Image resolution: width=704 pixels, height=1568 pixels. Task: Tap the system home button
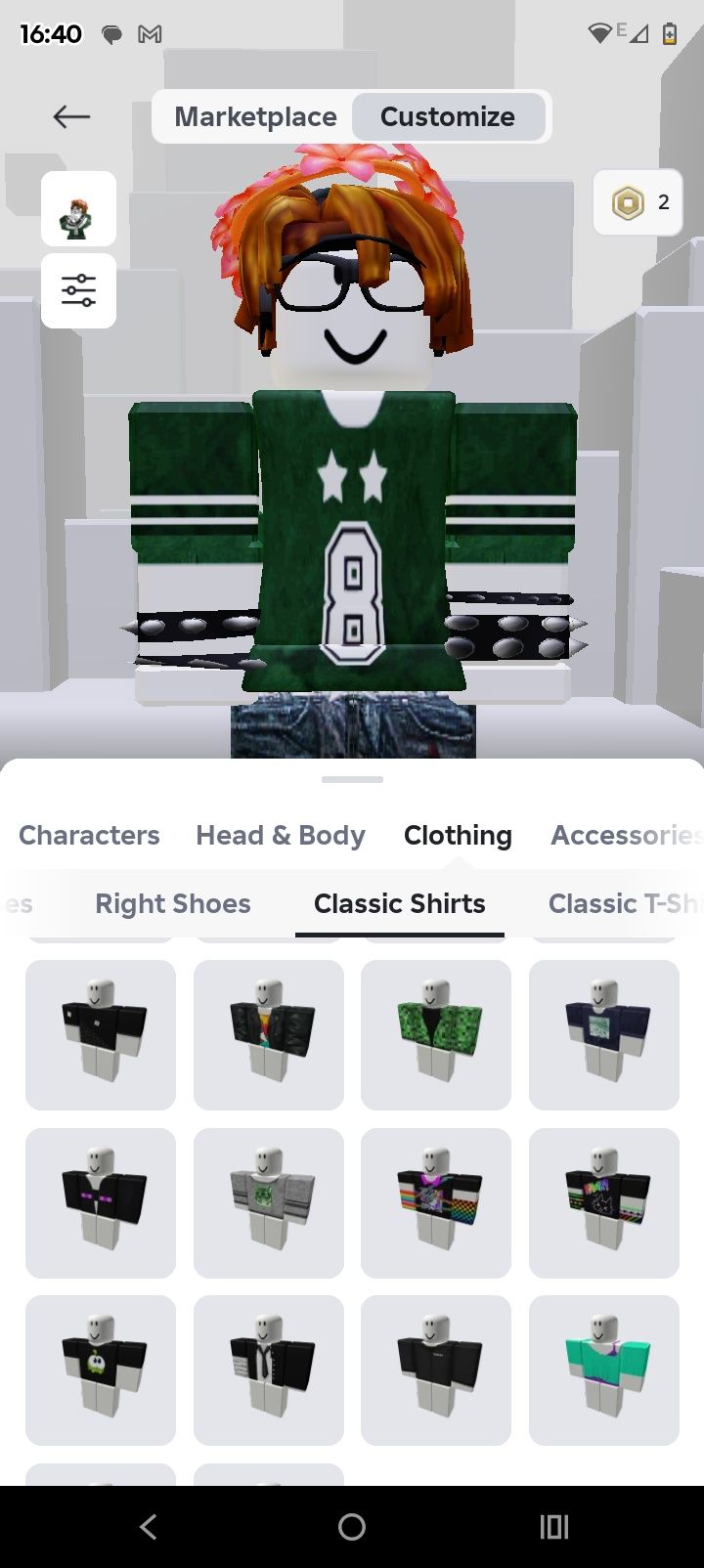click(x=351, y=1526)
